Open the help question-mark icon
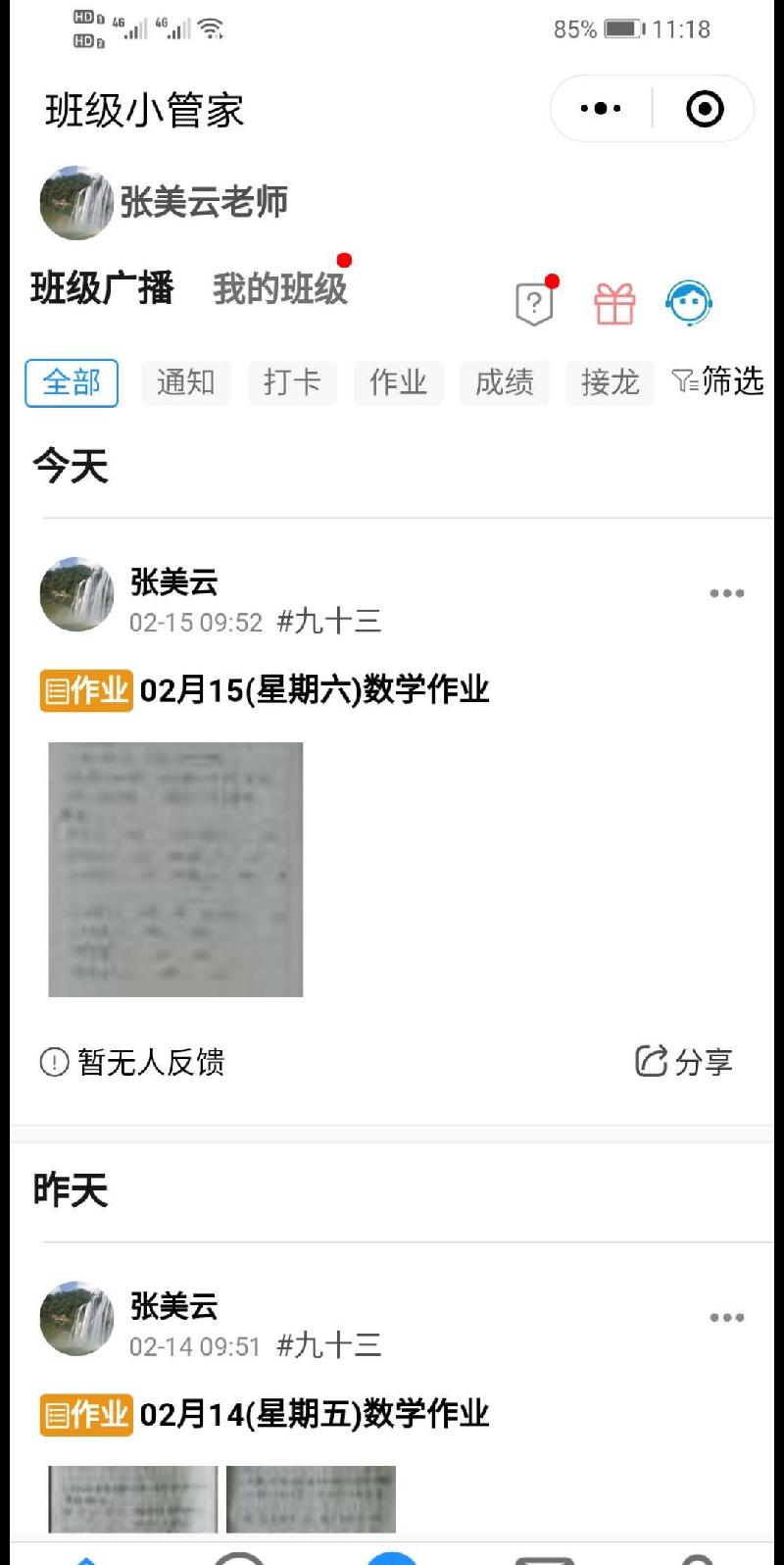The image size is (784, 1565). (534, 303)
